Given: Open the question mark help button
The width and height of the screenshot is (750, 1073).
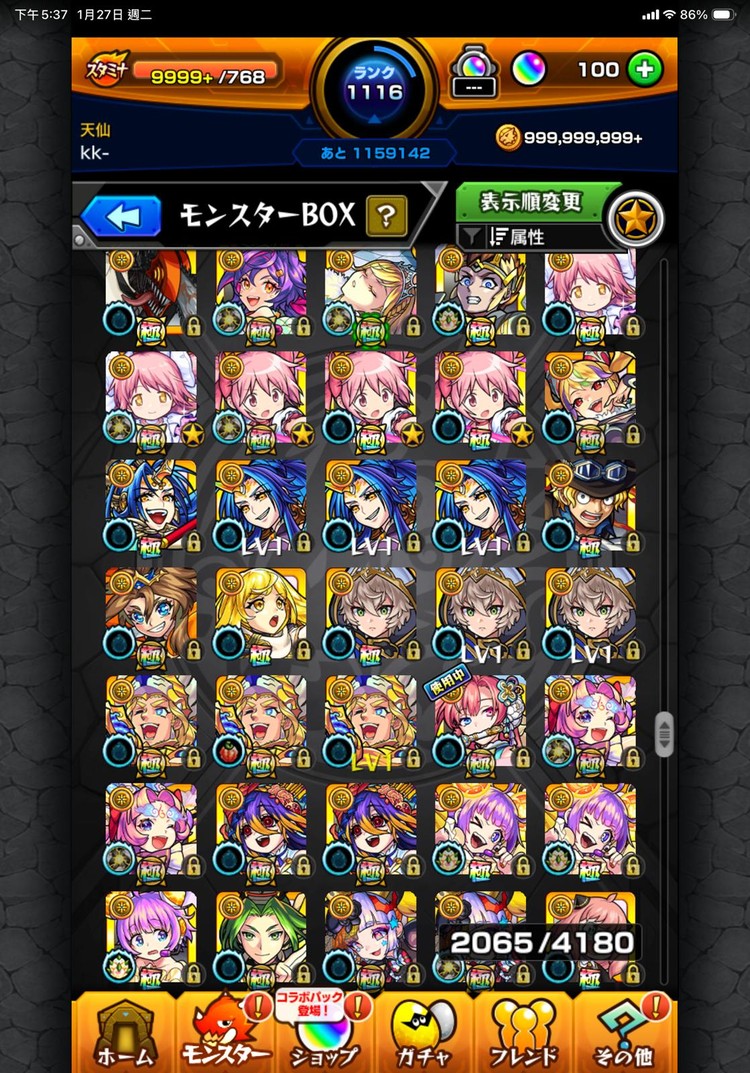Looking at the screenshot, I should [x=386, y=215].
